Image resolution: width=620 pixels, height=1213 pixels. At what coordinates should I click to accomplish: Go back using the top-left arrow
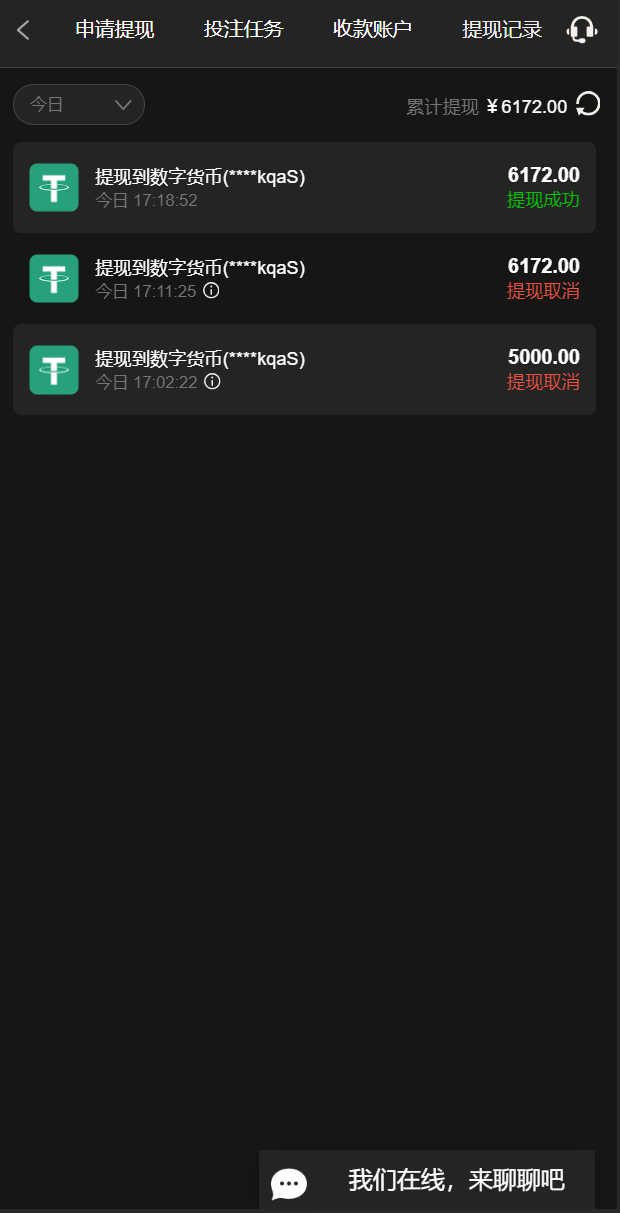point(24,30)
